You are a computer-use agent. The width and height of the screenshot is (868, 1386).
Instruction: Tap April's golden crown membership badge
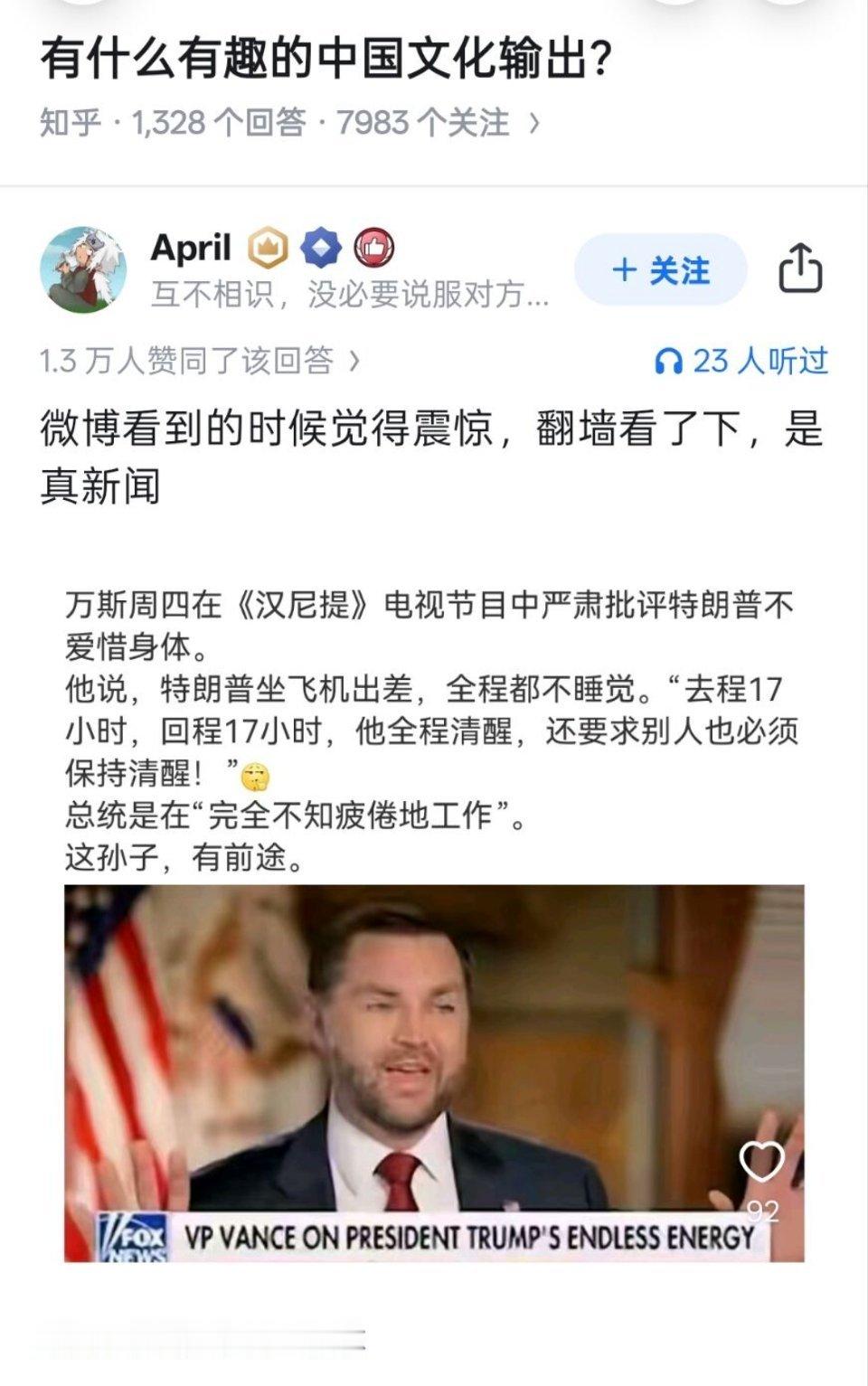click(268, 246)
